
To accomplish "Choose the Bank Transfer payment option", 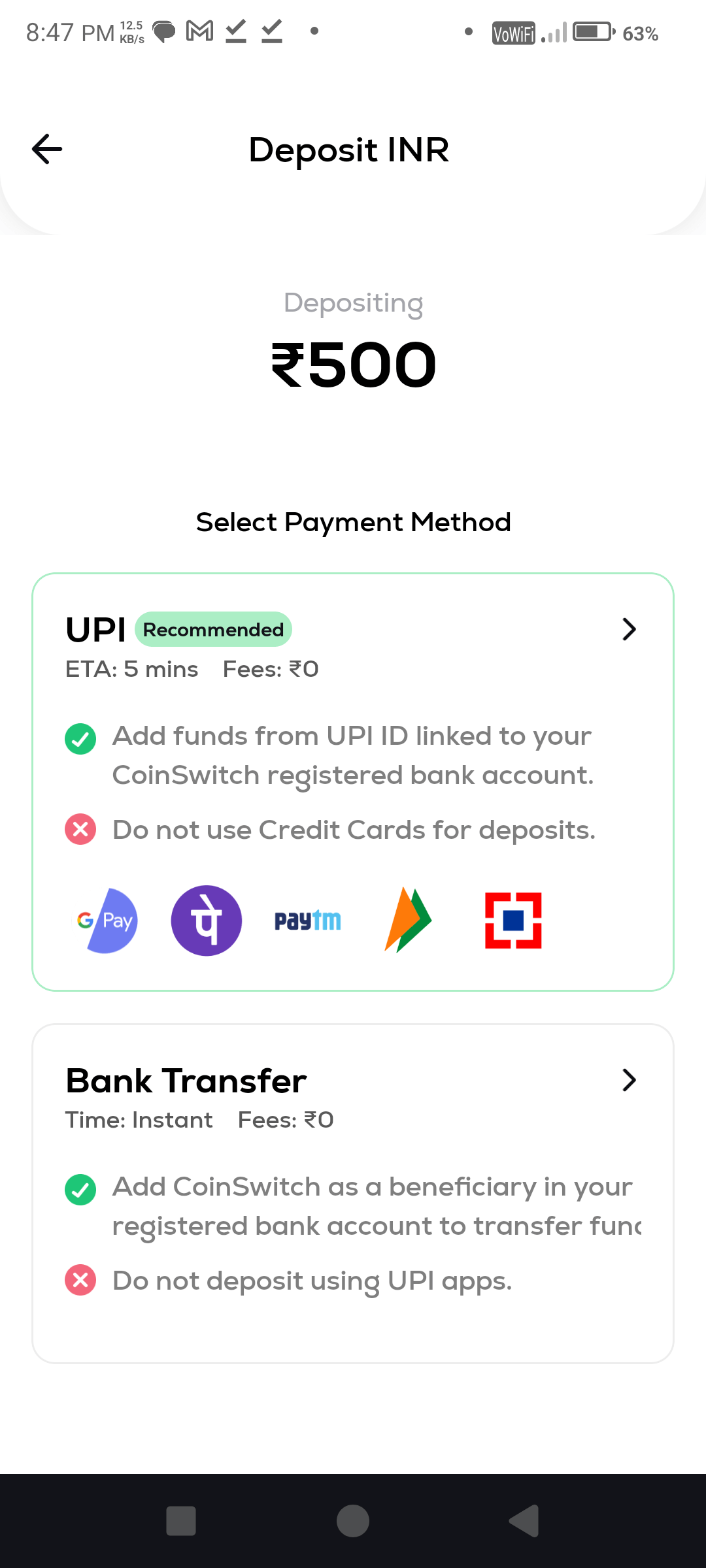I will click(353, 1193).
